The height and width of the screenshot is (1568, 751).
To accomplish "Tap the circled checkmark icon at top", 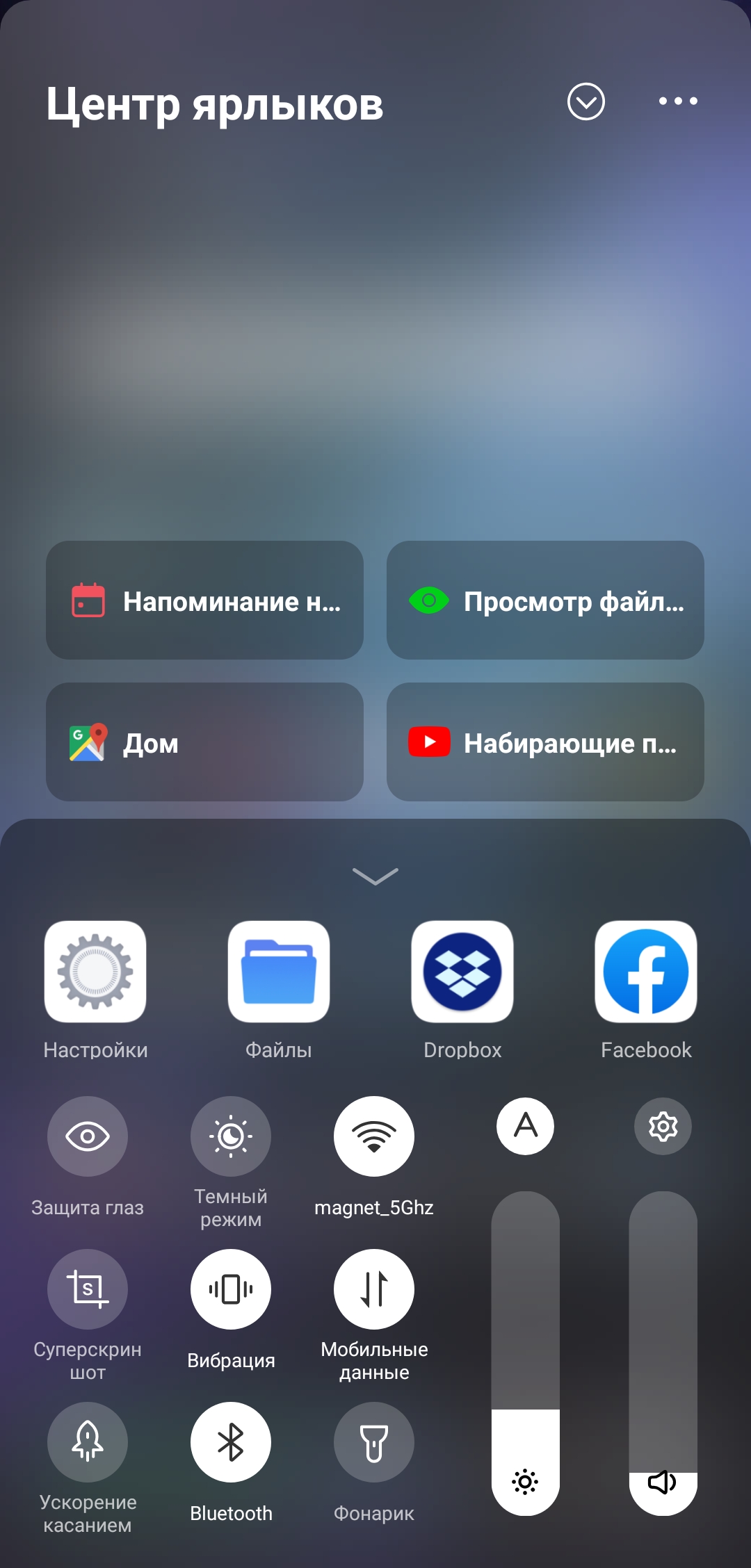I will (586, 101).
